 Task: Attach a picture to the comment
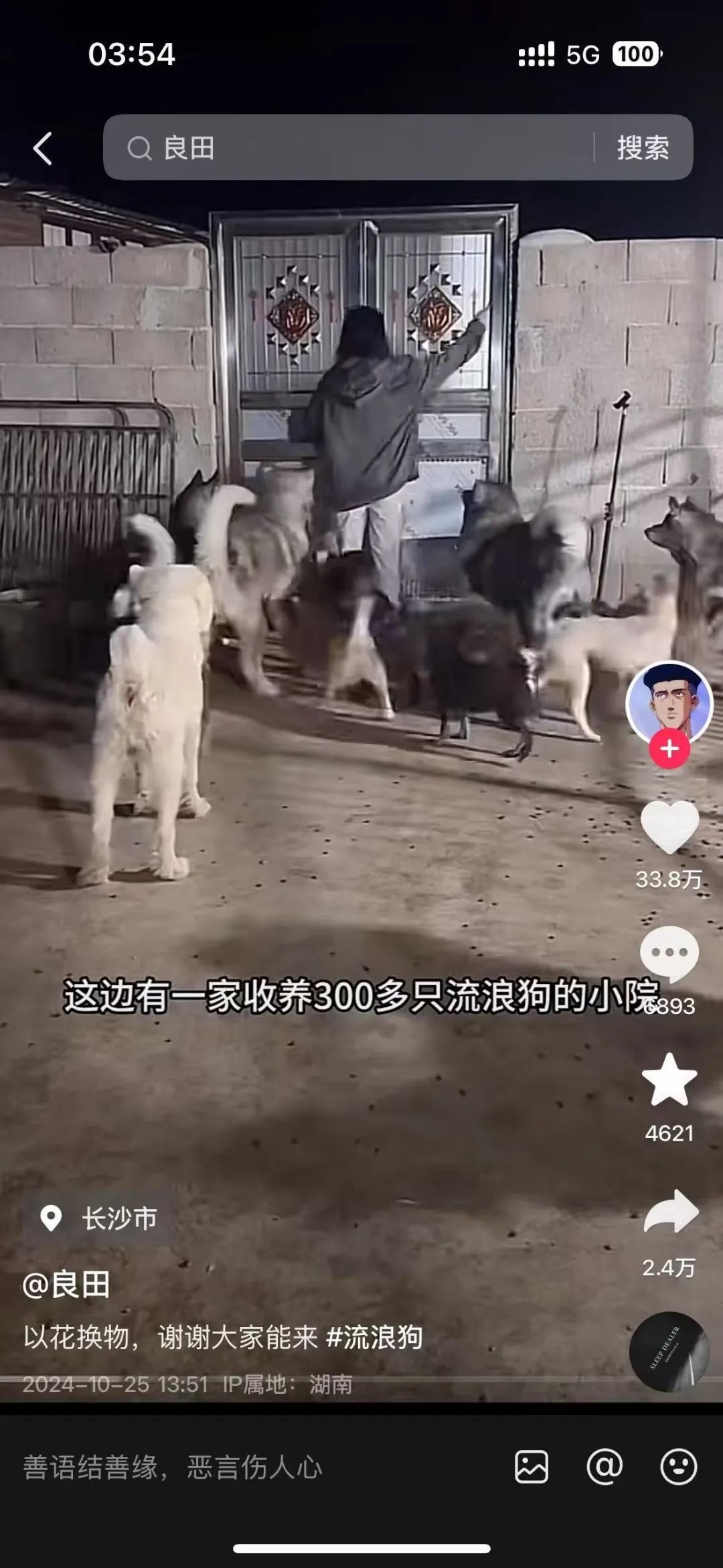point(532,1467)
